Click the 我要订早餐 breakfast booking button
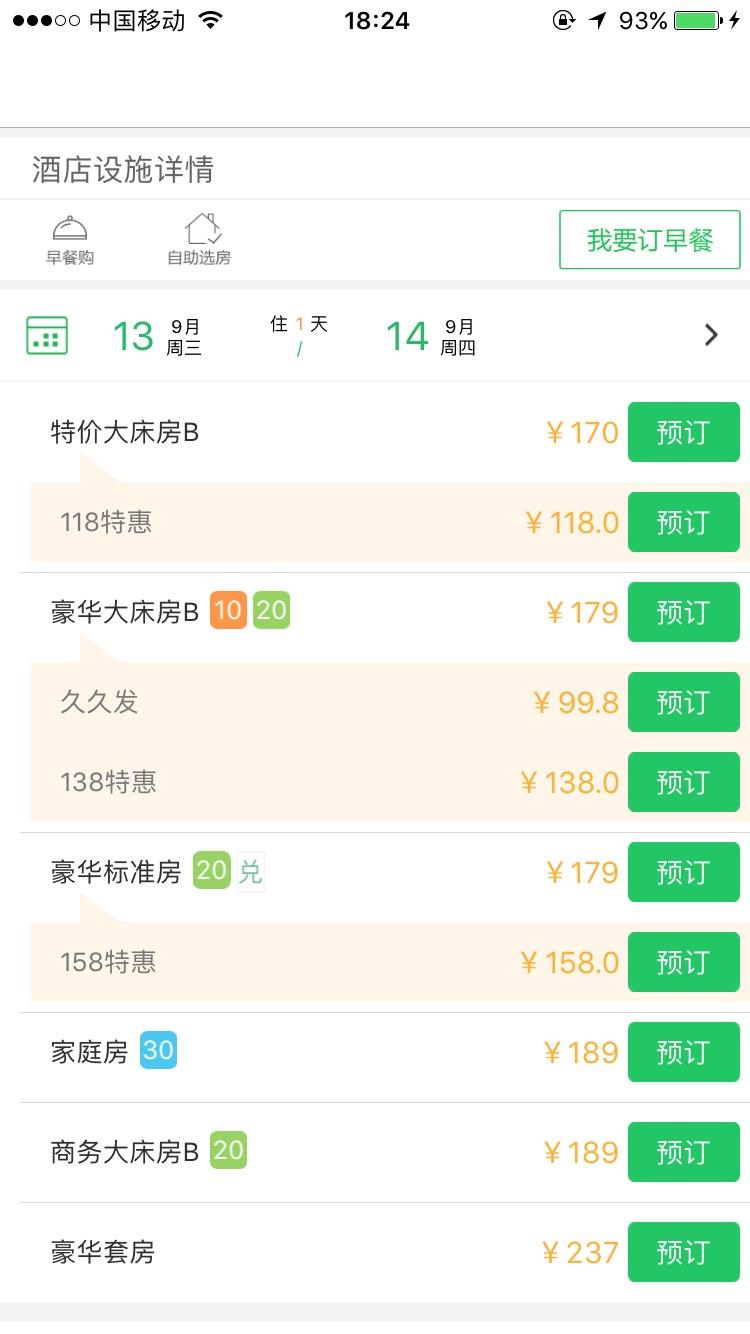 click(649, 239)
